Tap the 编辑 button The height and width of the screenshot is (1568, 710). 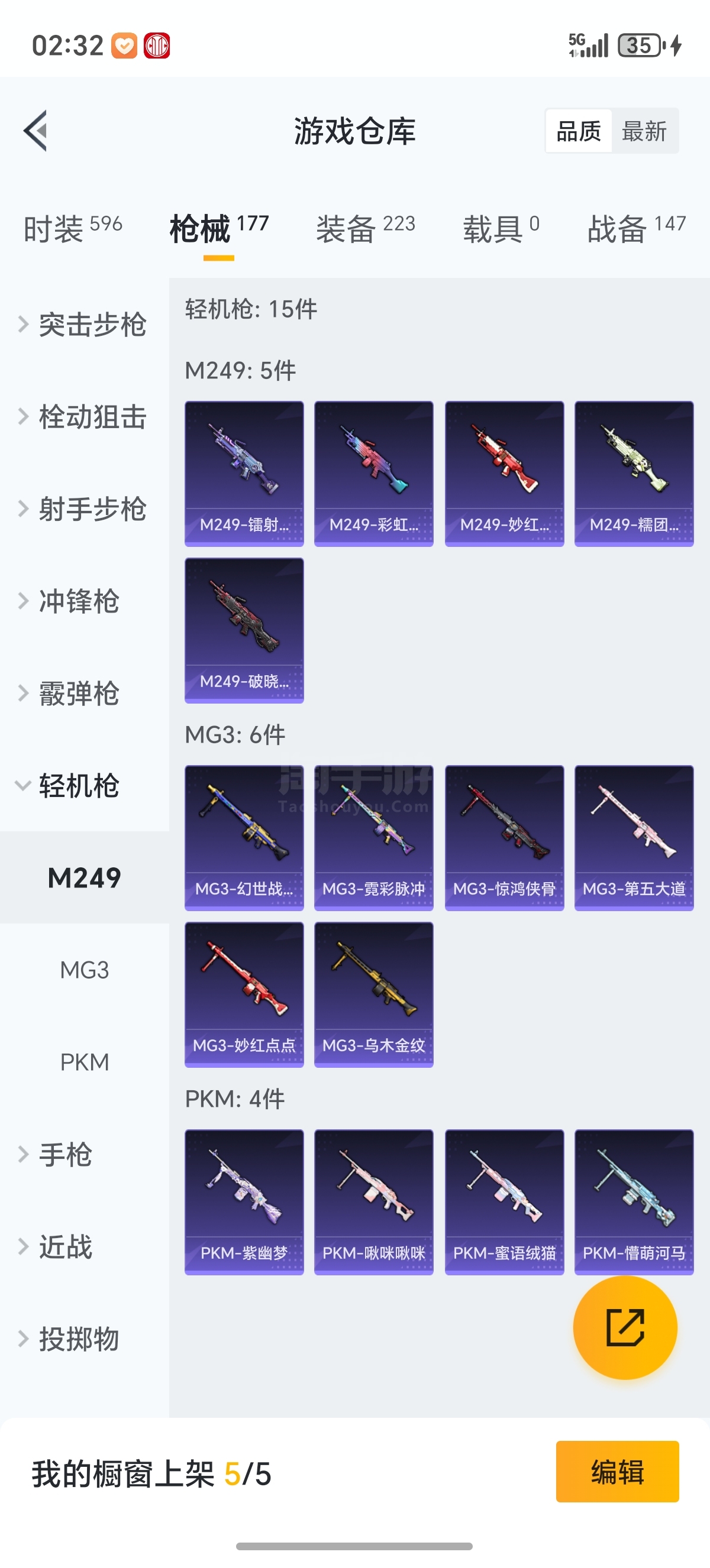(617, 1471)
